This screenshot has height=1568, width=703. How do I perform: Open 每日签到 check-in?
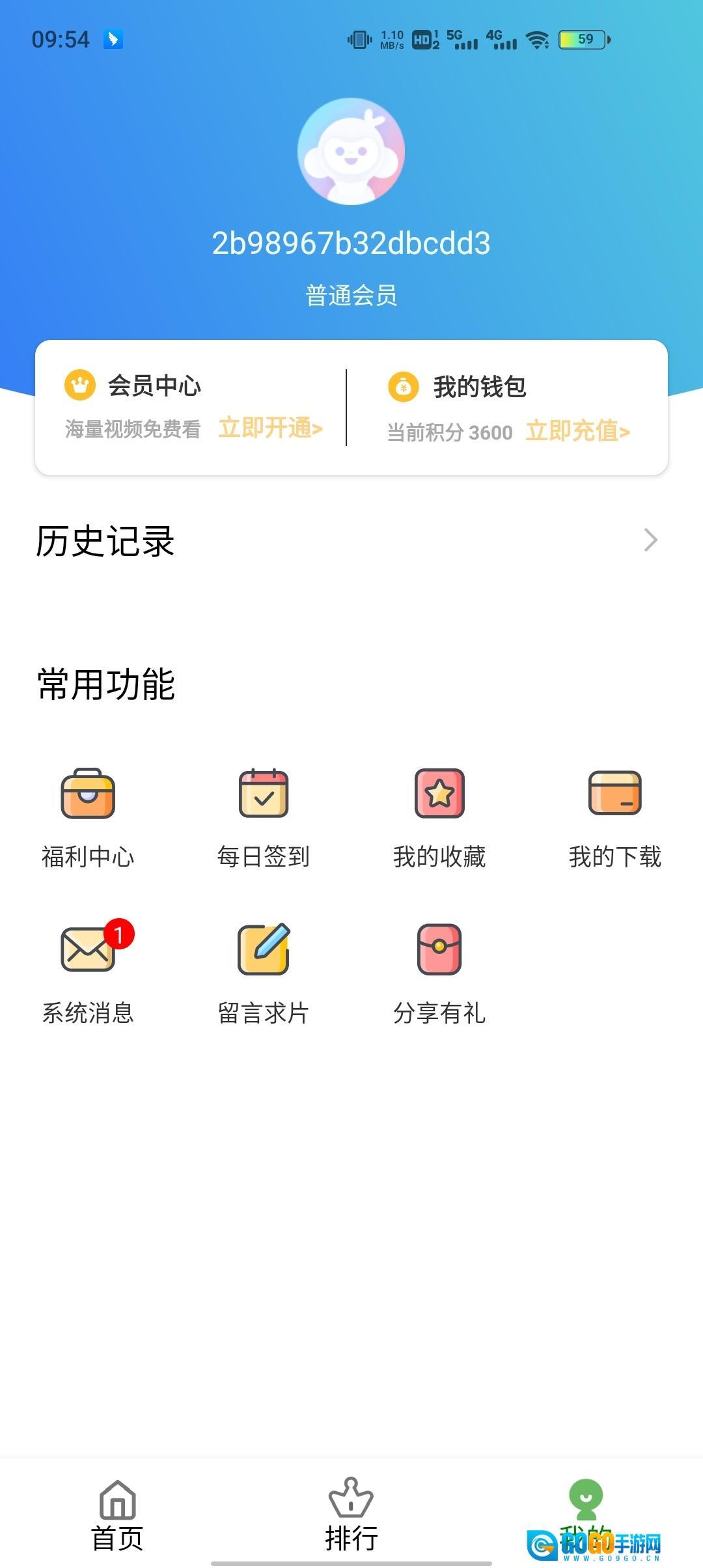(264, 817)
